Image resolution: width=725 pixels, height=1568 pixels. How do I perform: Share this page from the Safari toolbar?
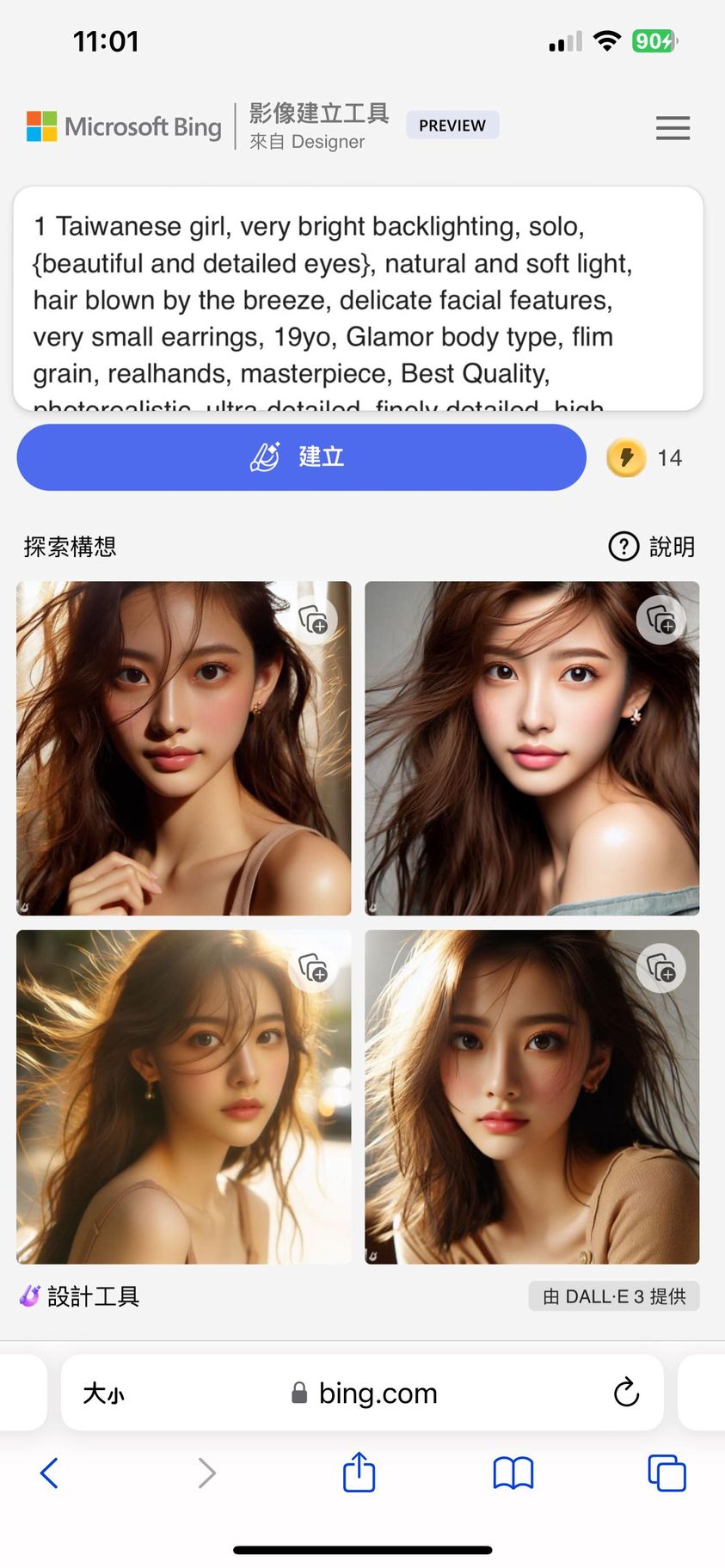pyautogui.click(x=359, y=1472)
